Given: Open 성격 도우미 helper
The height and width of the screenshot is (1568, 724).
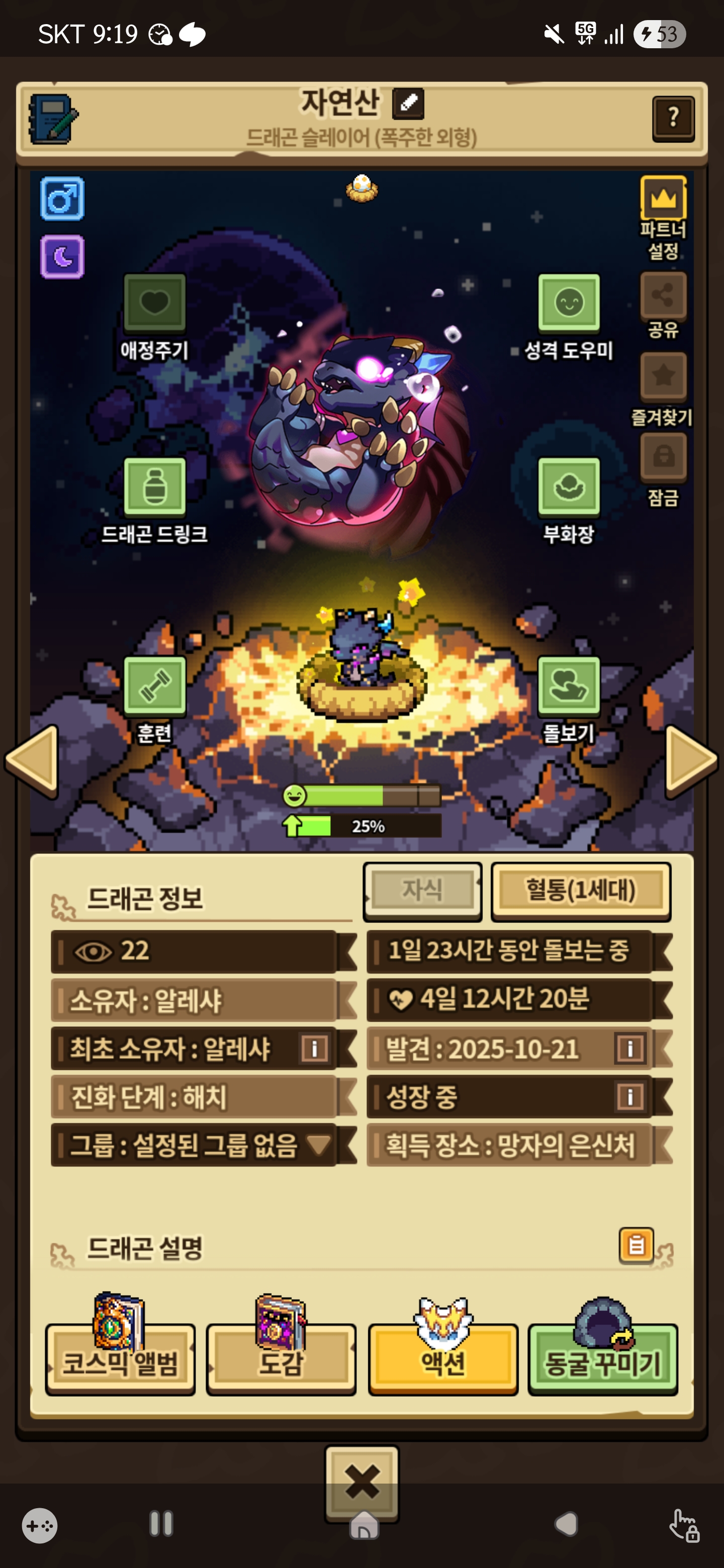Looking at the screenshot, I should tap(568, 303).
